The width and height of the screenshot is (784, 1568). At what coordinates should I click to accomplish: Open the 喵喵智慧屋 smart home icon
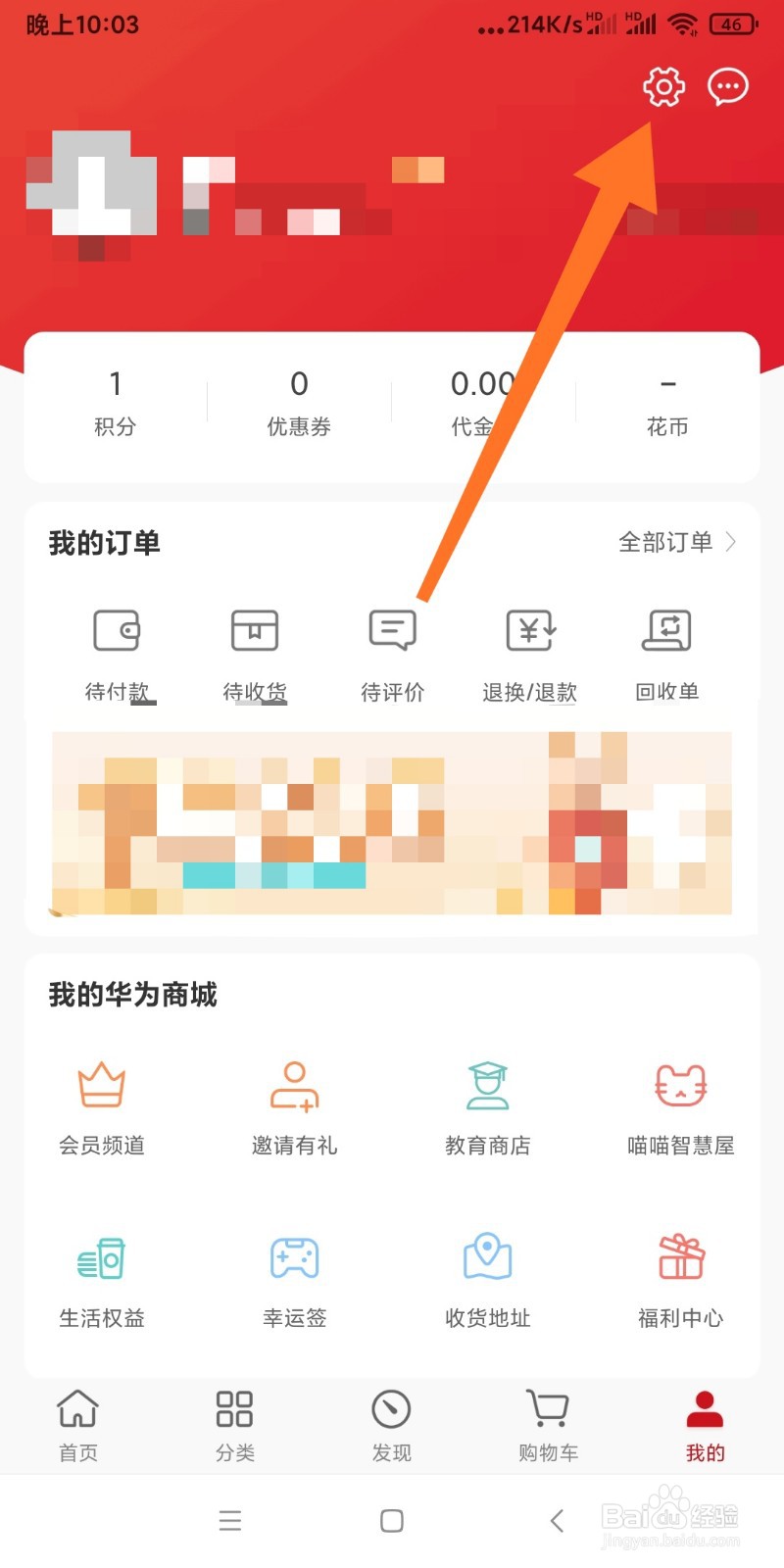pyautogui.click(x=680, y=1105)
